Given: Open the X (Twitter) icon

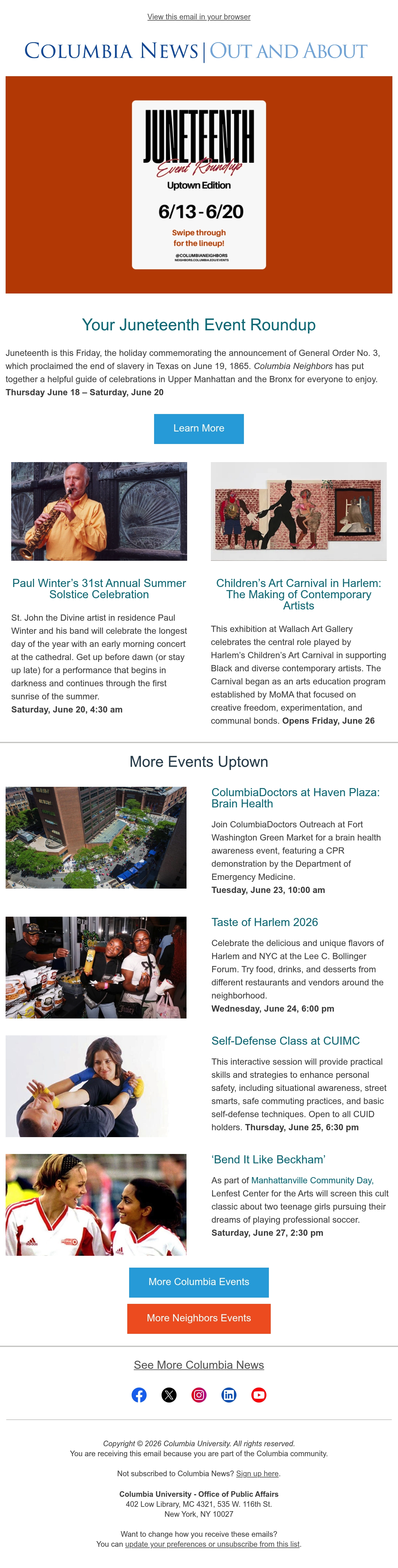Looking at the screenshot, I should pos(169,1394).
